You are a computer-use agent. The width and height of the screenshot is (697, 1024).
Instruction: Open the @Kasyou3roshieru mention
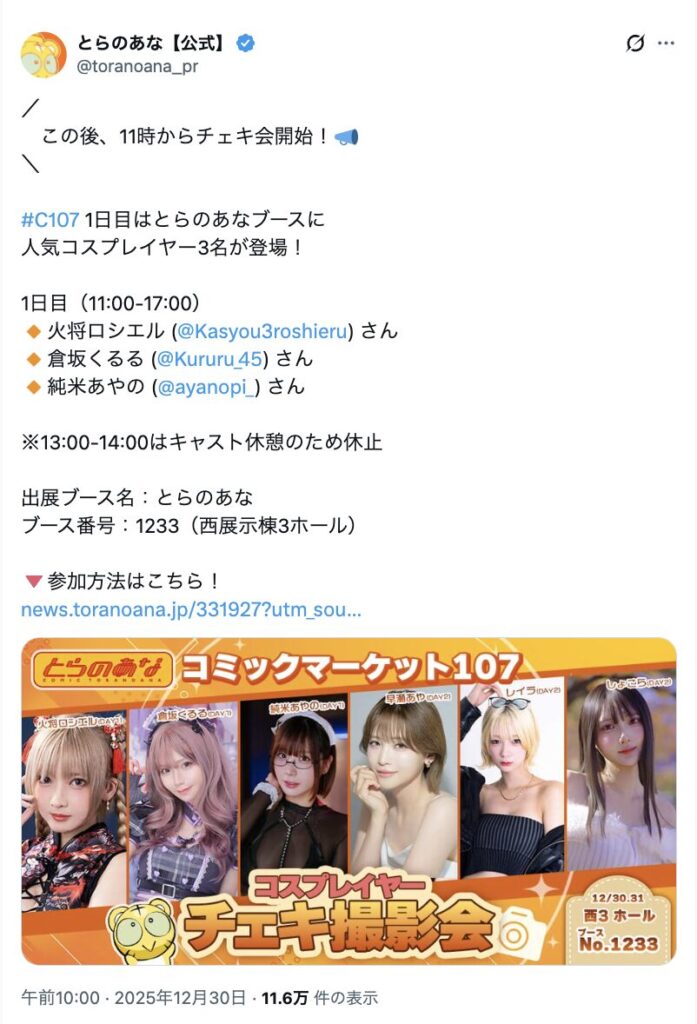coord(263,331)
